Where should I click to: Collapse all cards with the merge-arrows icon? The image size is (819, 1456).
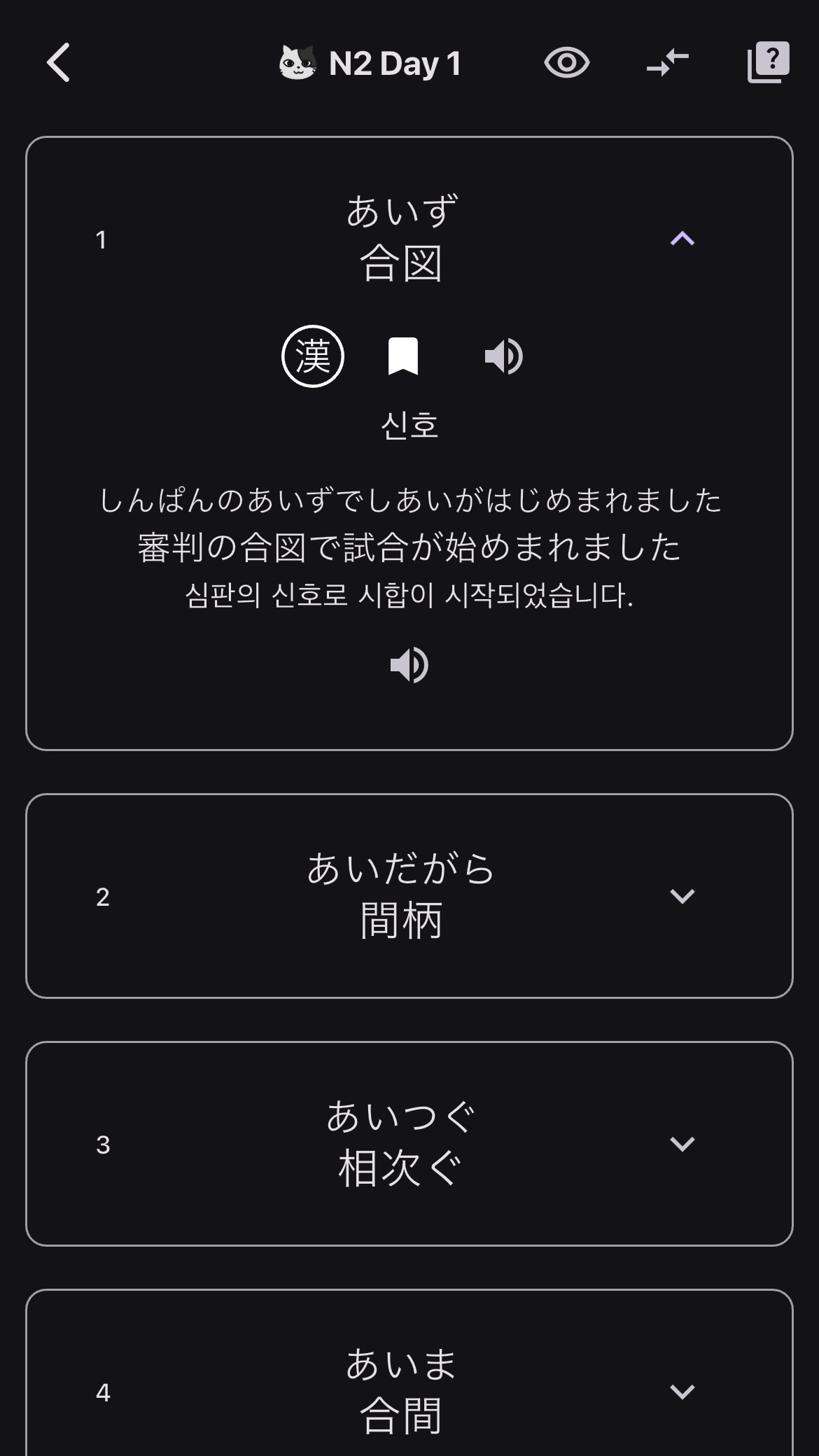tap(668, 62)
